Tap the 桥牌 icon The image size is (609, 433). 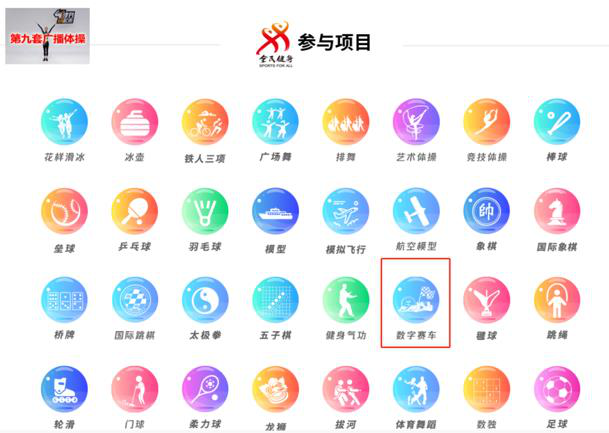tap(64, 300)
